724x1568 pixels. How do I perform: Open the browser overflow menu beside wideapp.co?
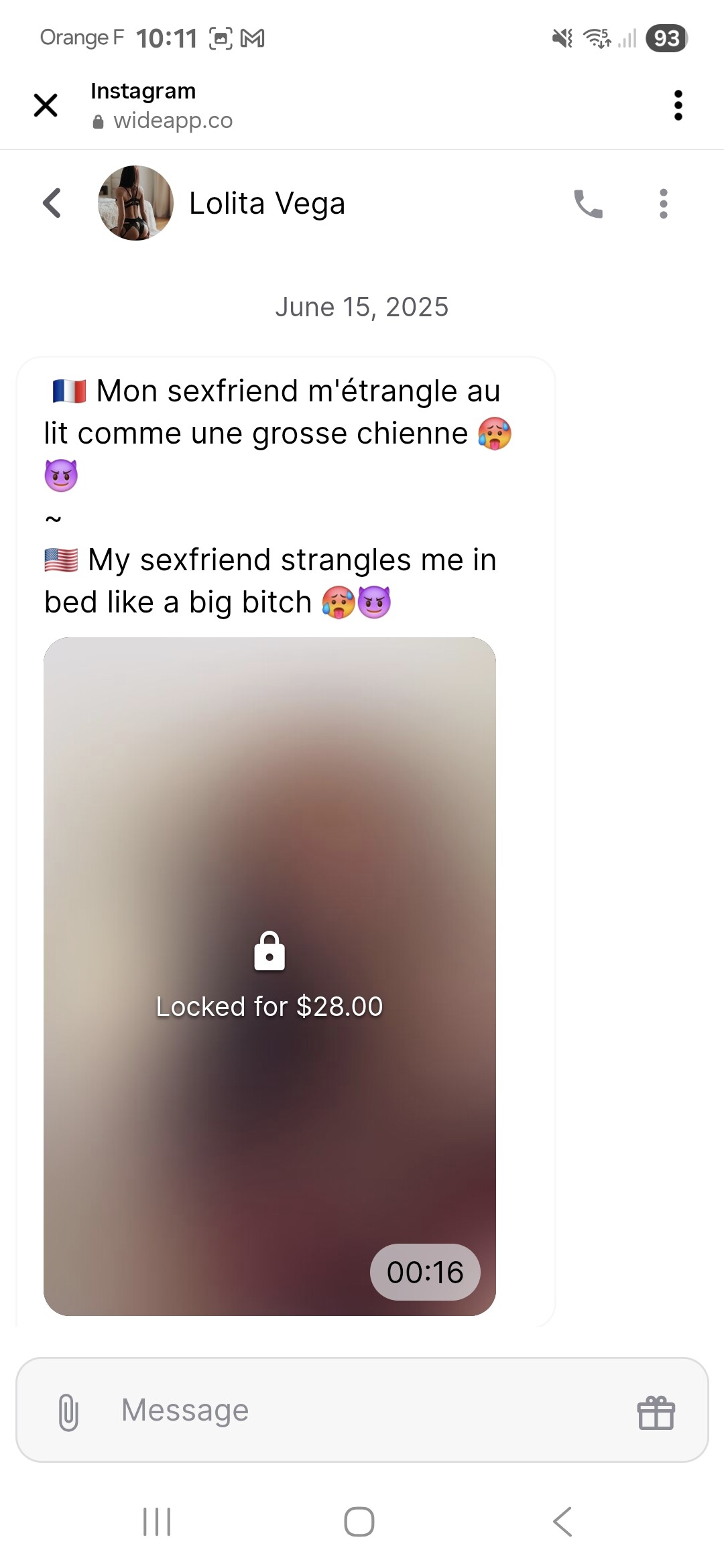678,105
